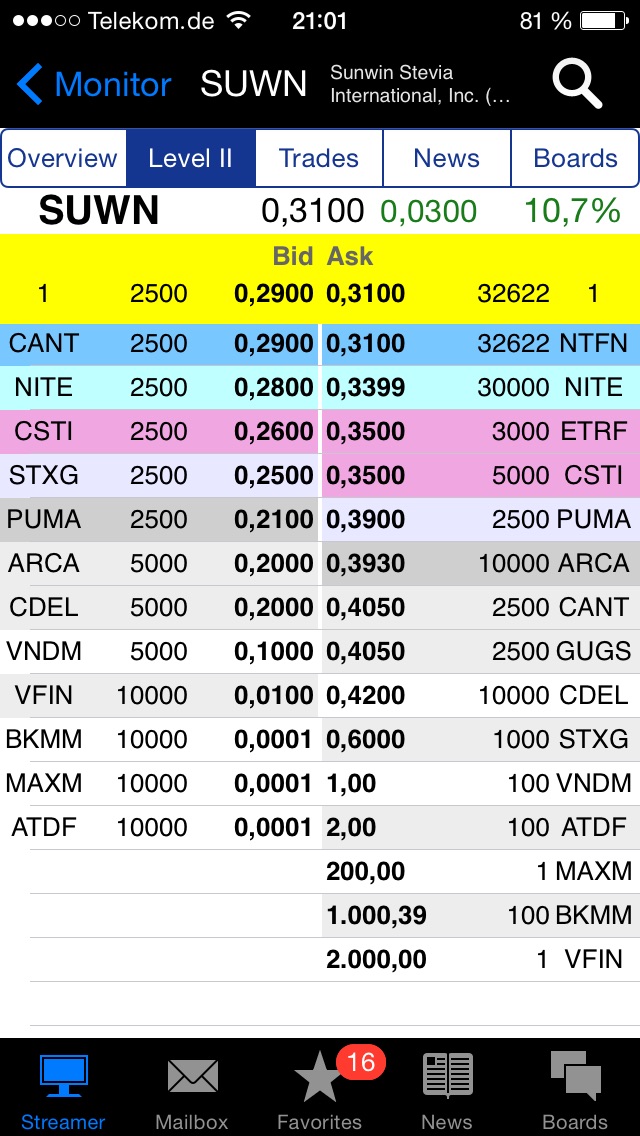Open the News tab in the bottom bar

(x=447, y=1090)
